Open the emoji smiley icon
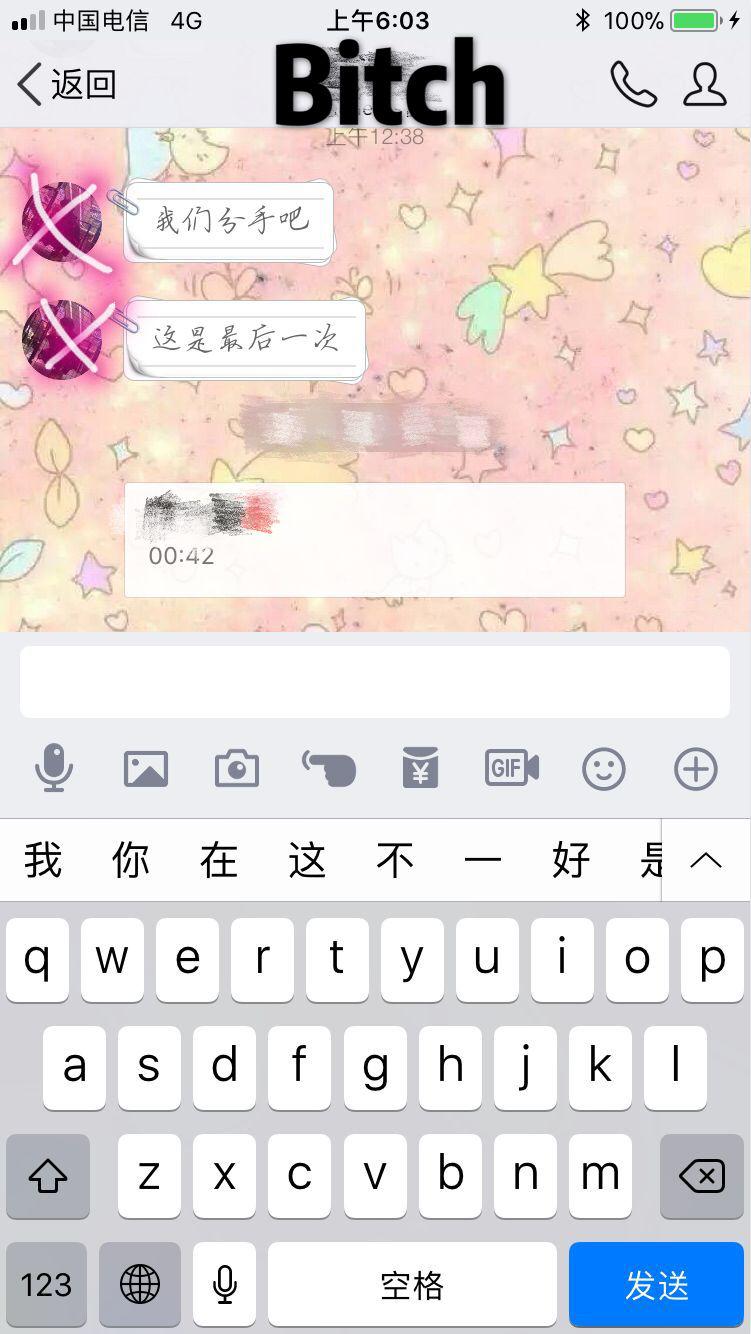 pyautogui.click(x=603, y=768)
